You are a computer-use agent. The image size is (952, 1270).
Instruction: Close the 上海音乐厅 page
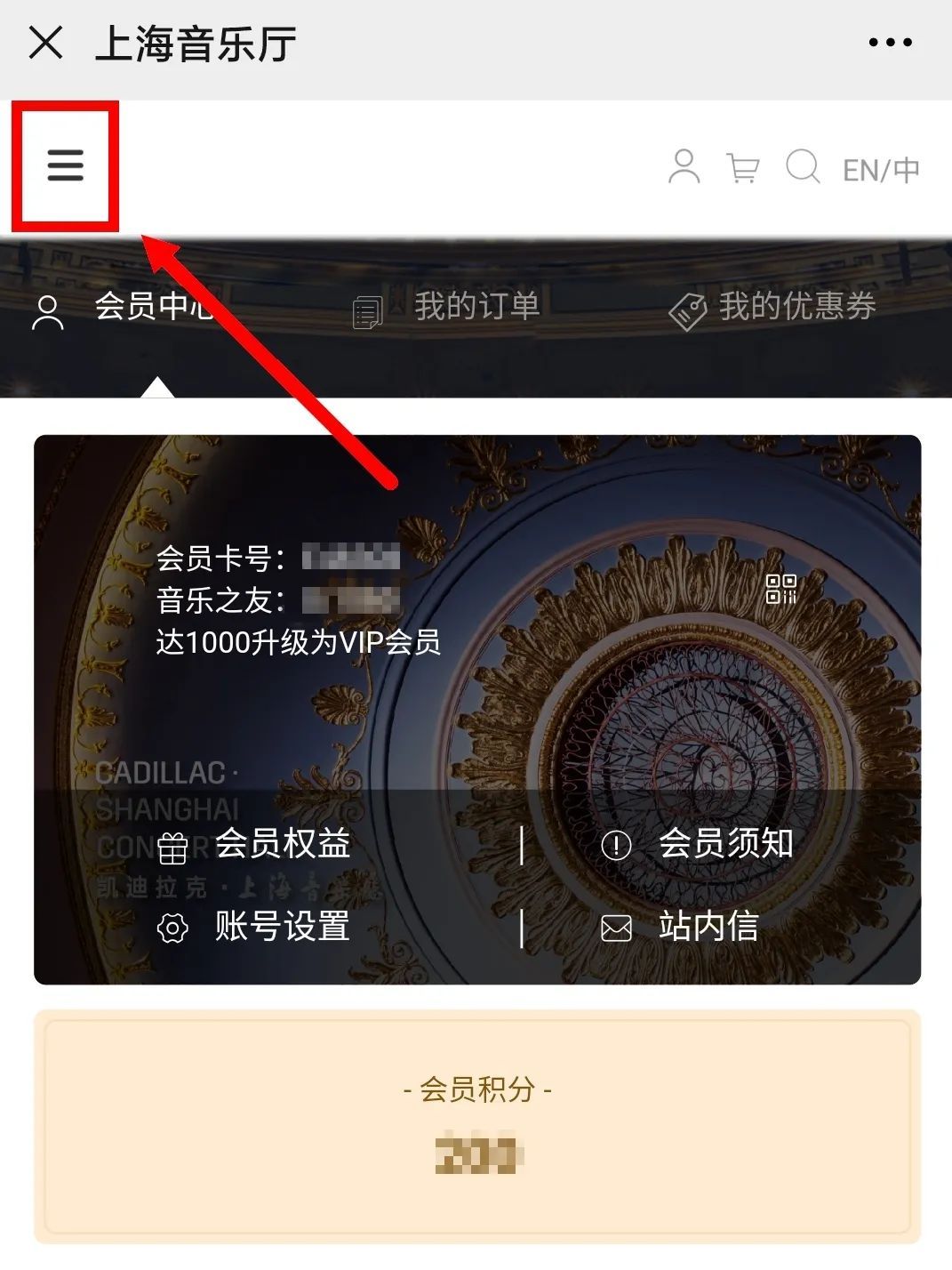pyautogui.click(x=45, y=42)
